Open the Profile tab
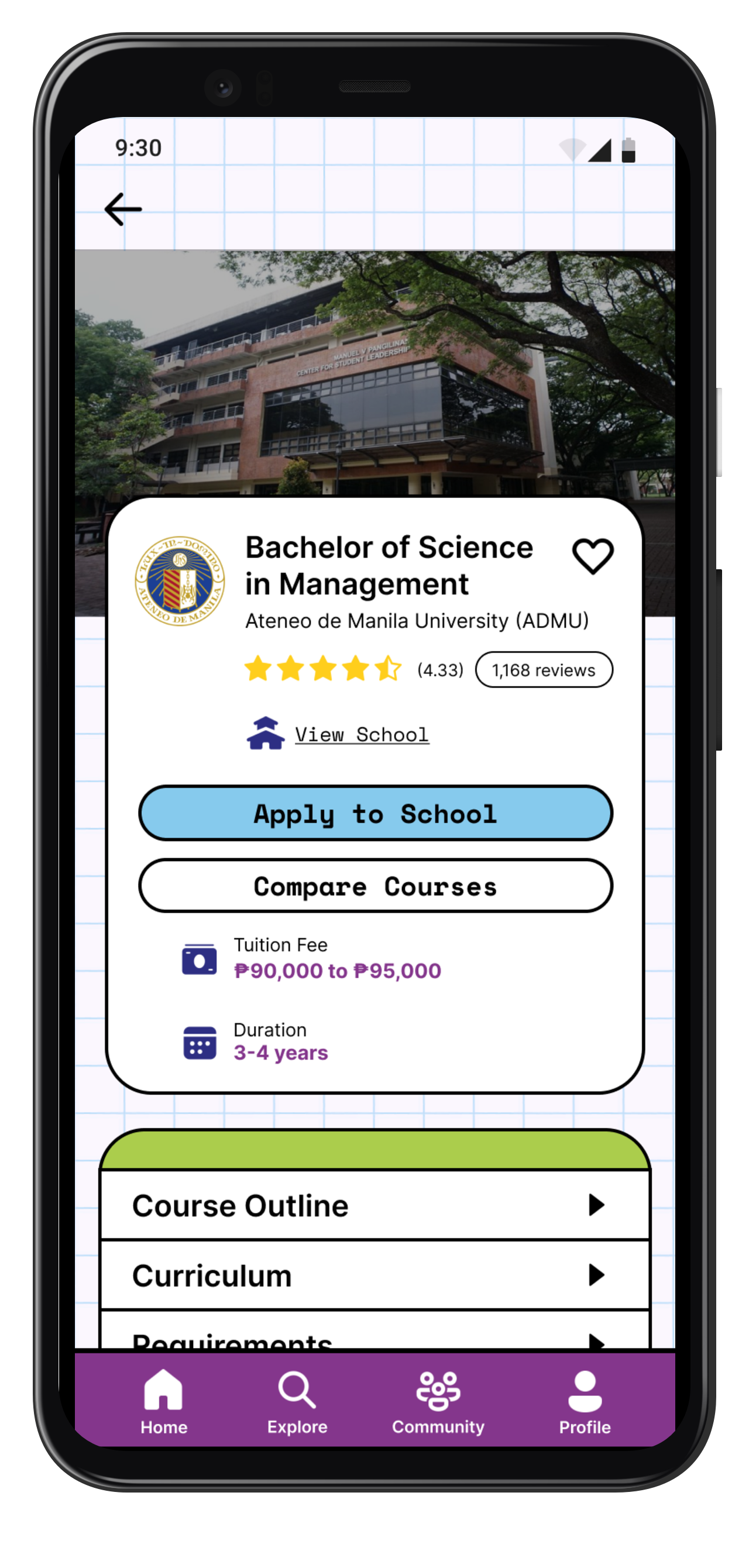Viewport: 749px width, 1568px height. [585, 1401]
